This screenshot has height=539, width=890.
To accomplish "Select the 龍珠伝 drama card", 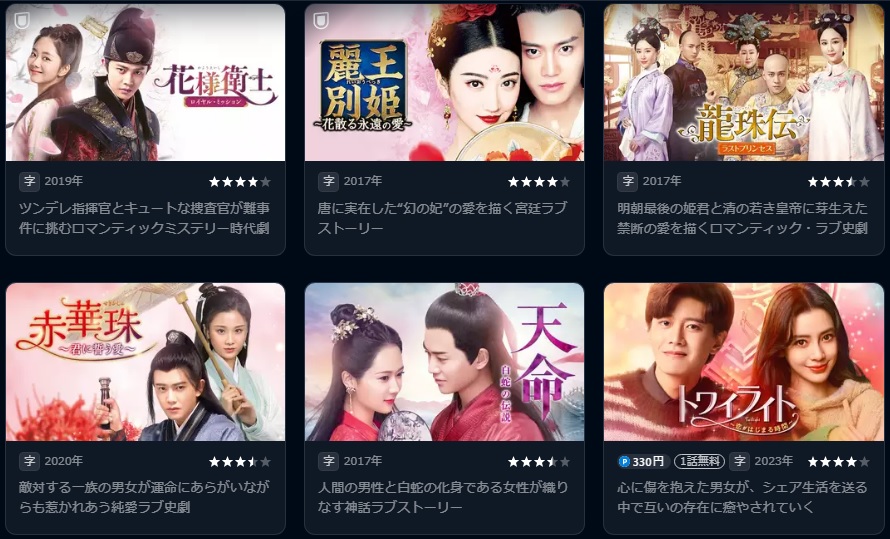I will pos(743,82).
